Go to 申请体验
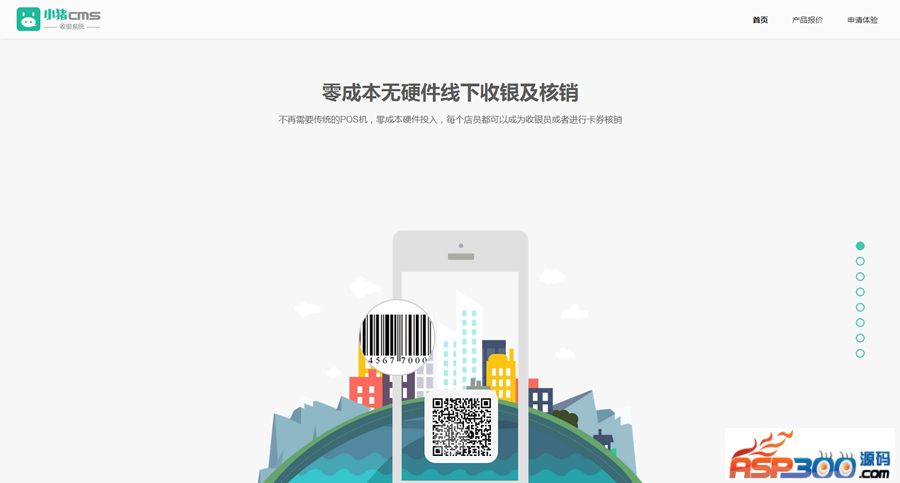 pyautogui.click(x=862, y=20)
